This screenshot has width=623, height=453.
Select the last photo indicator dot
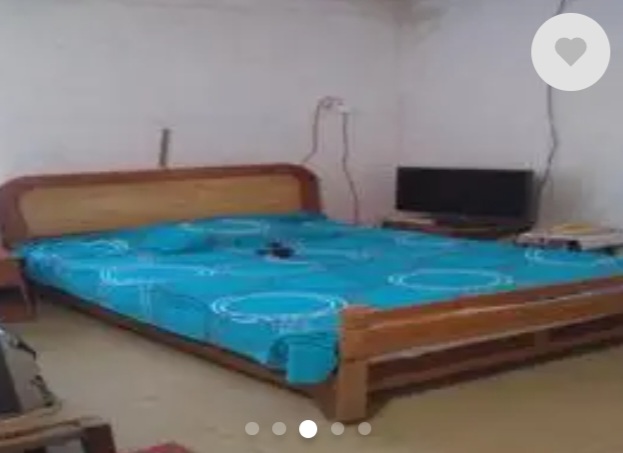[x=365, y=429]
